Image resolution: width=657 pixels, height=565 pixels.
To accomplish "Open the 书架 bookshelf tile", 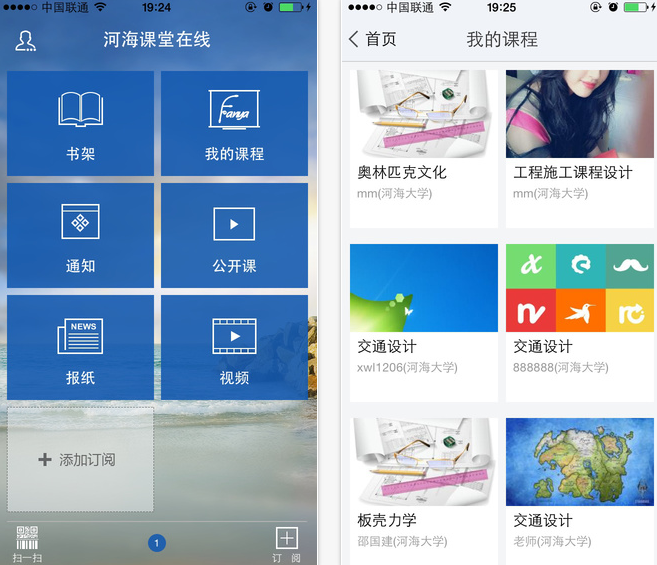I will [81, 124].
